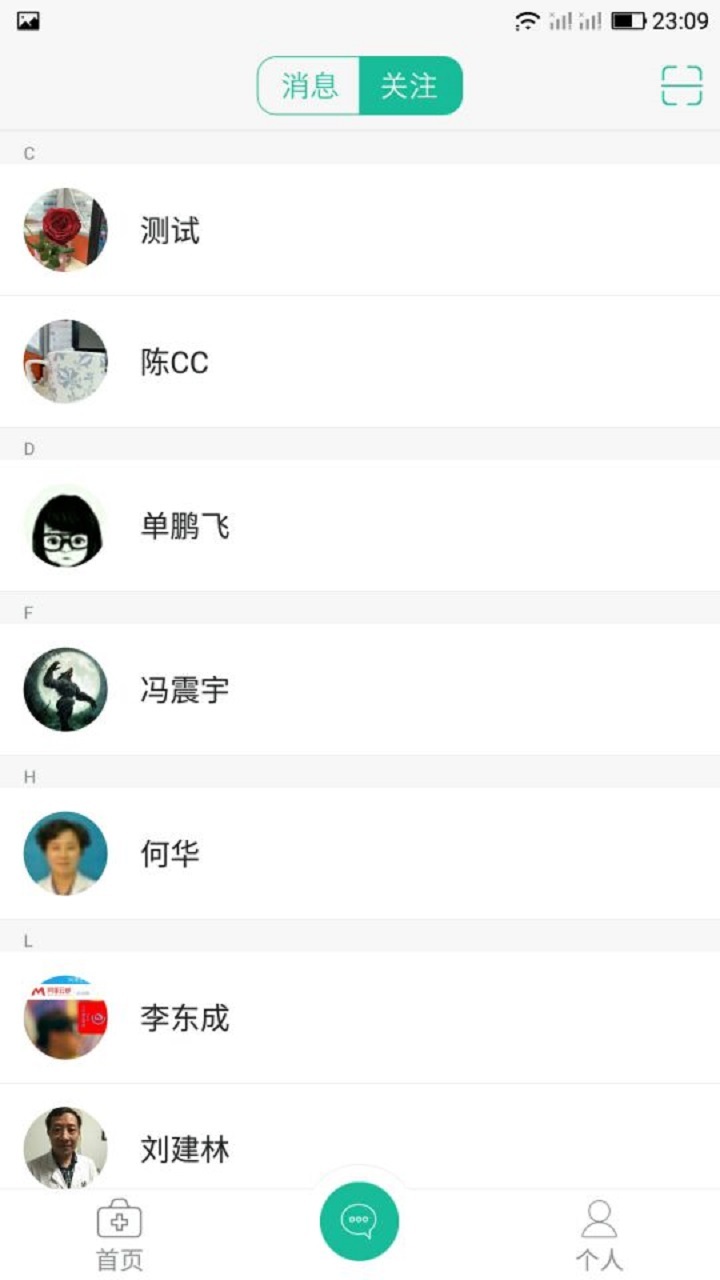Select the section header letter H
720x1280 pixels.
pos(28,775)
